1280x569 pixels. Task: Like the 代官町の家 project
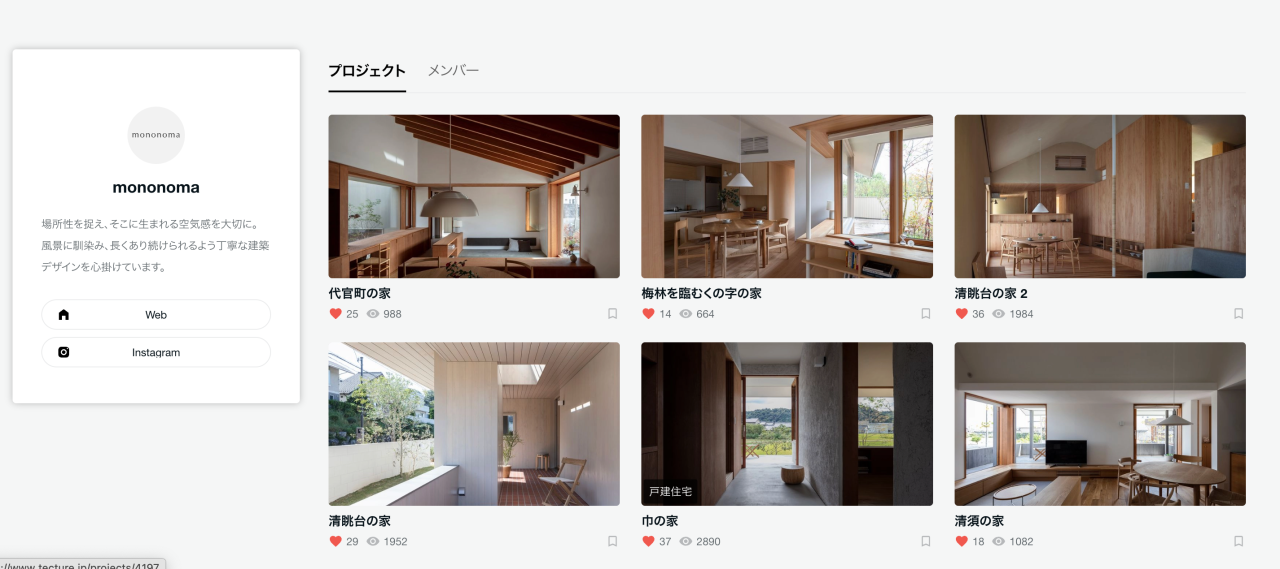[336, 314]
